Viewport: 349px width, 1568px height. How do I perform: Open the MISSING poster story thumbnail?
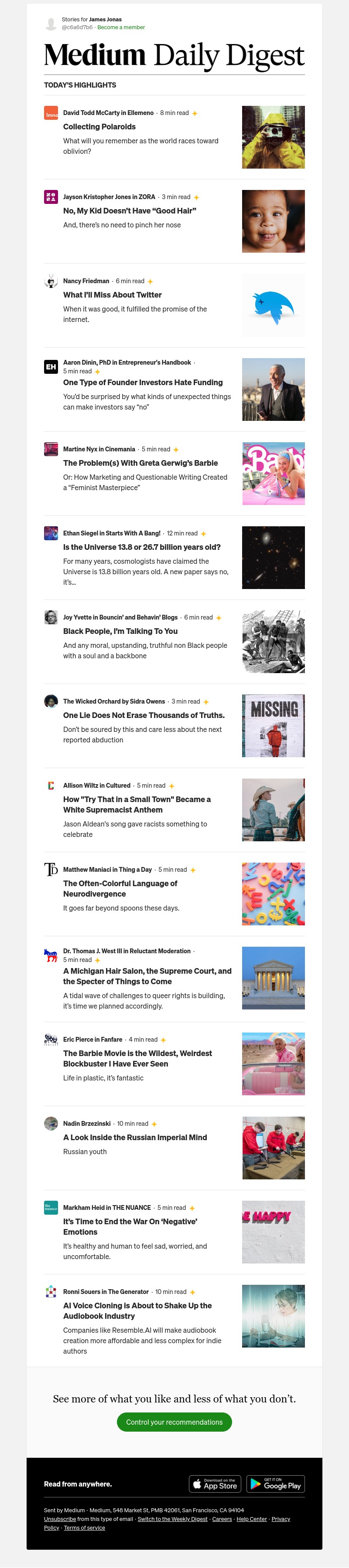tap(273, 725)
